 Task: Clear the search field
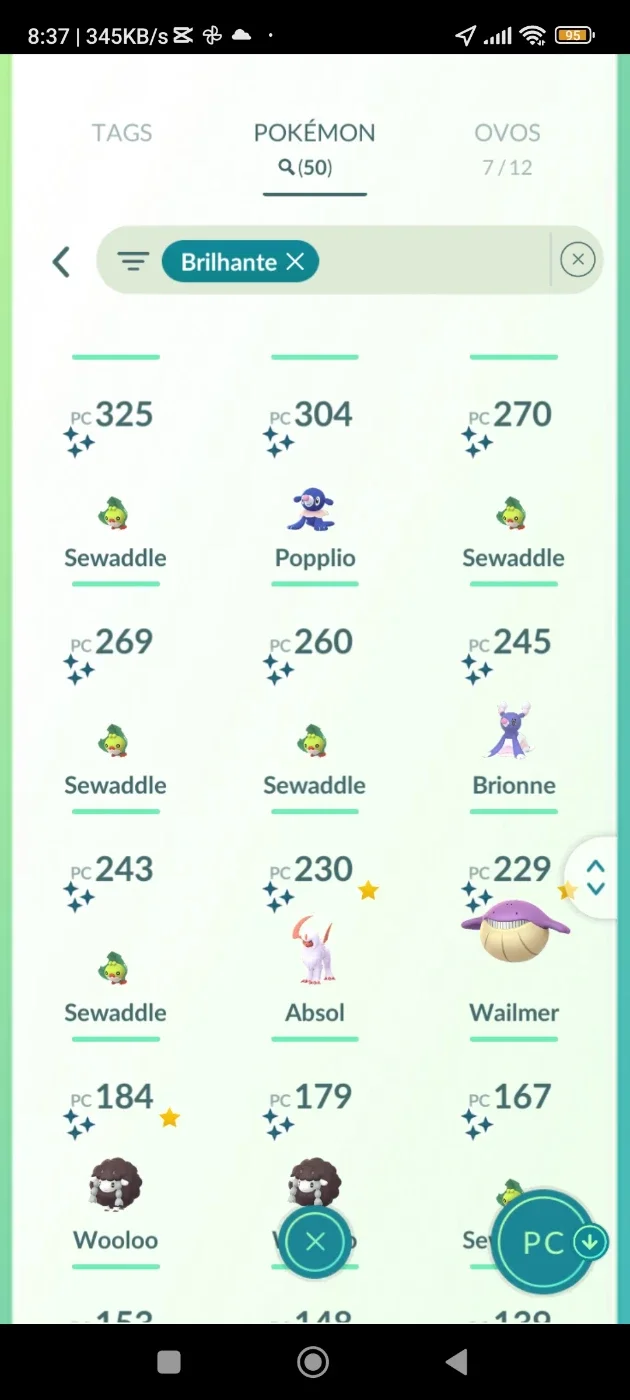tap(577, 261)
